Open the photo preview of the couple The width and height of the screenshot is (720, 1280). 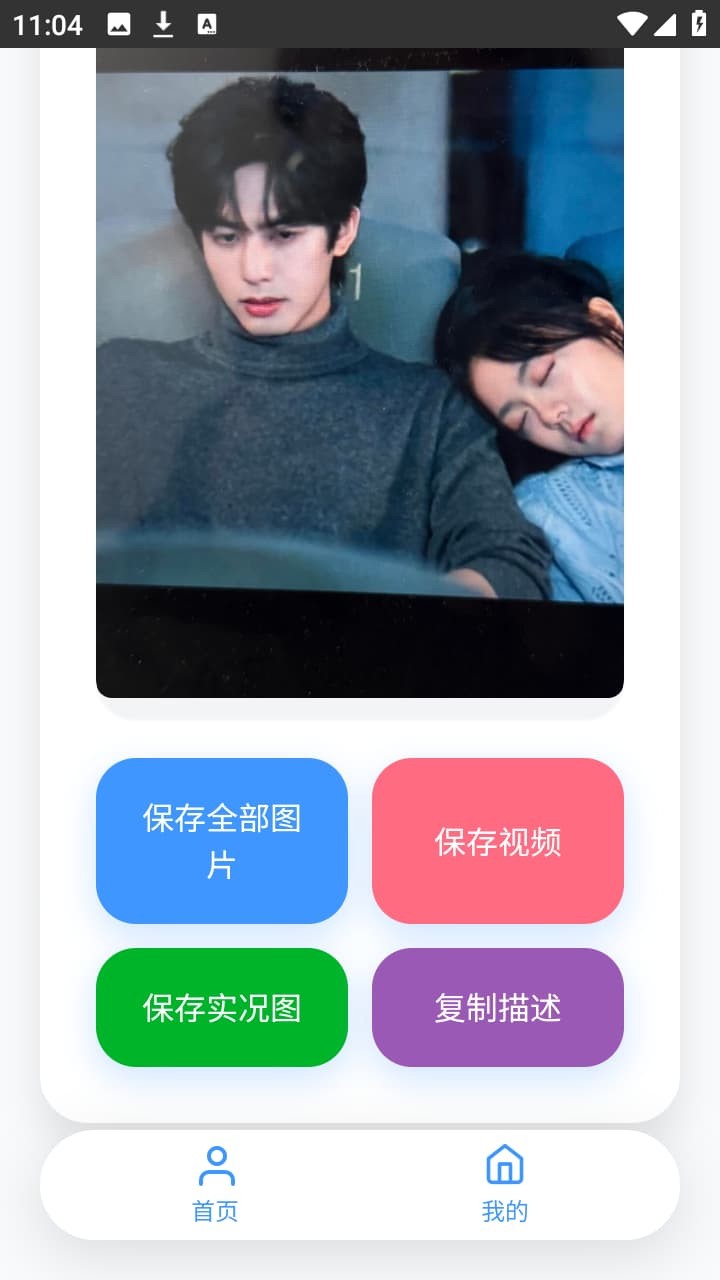(x=360, y=370)
